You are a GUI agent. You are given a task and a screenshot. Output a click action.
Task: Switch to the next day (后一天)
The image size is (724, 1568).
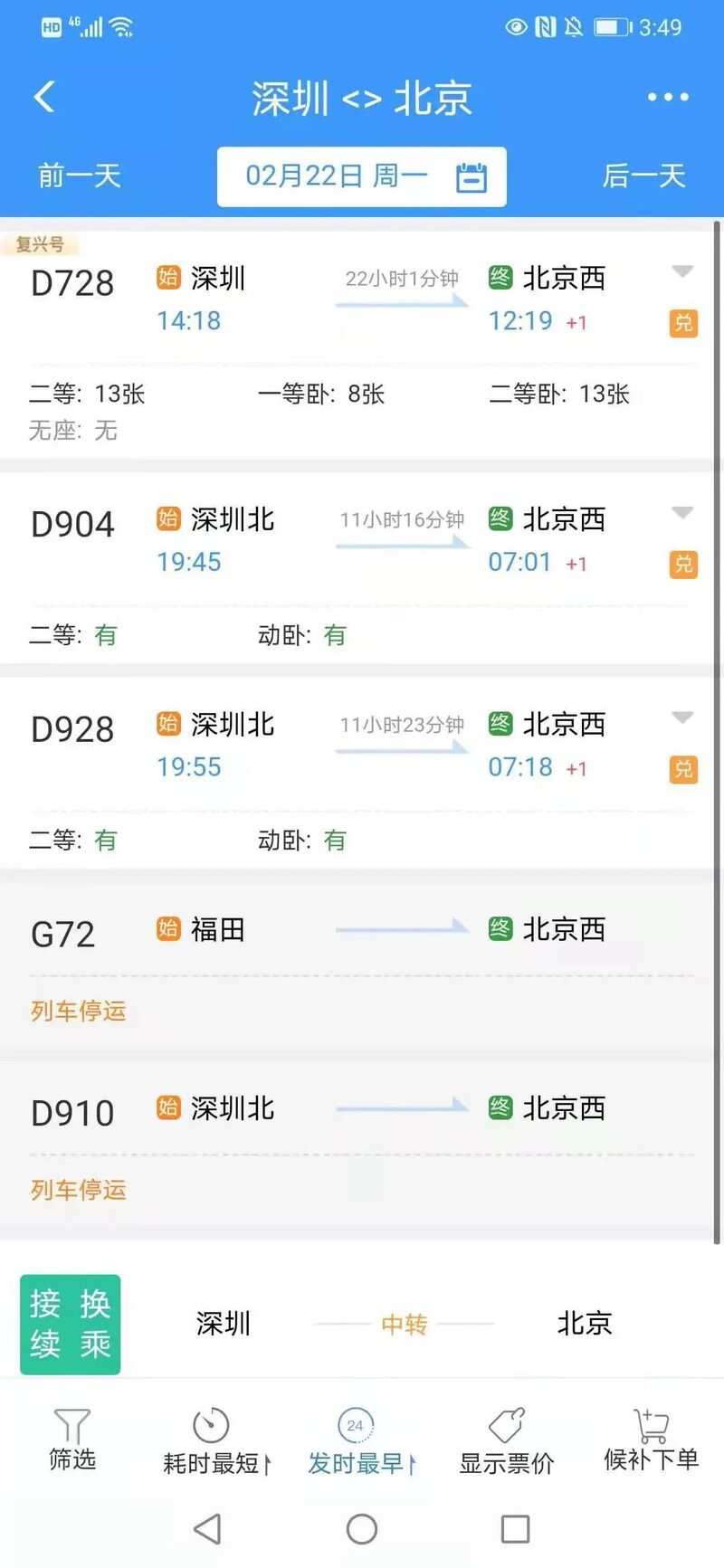pyautogui.click(x=644, y=176)
